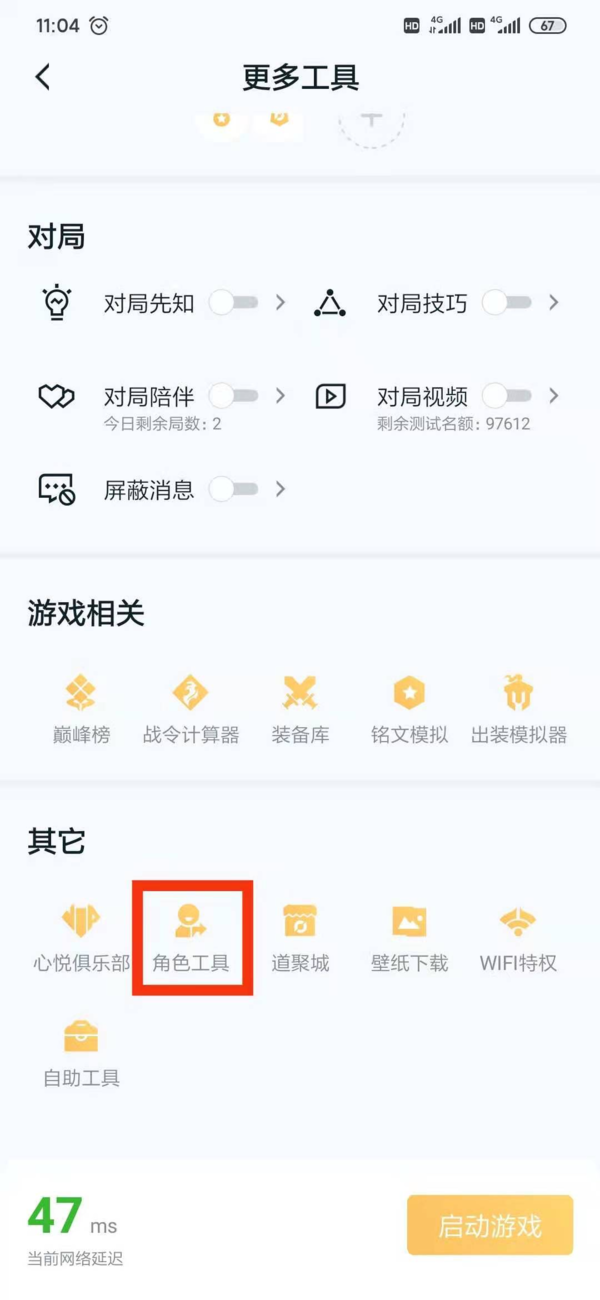The height and width of the screenshot is (1300, 600).
Task: Open 壁纸下载
Action: coord(409,937)
